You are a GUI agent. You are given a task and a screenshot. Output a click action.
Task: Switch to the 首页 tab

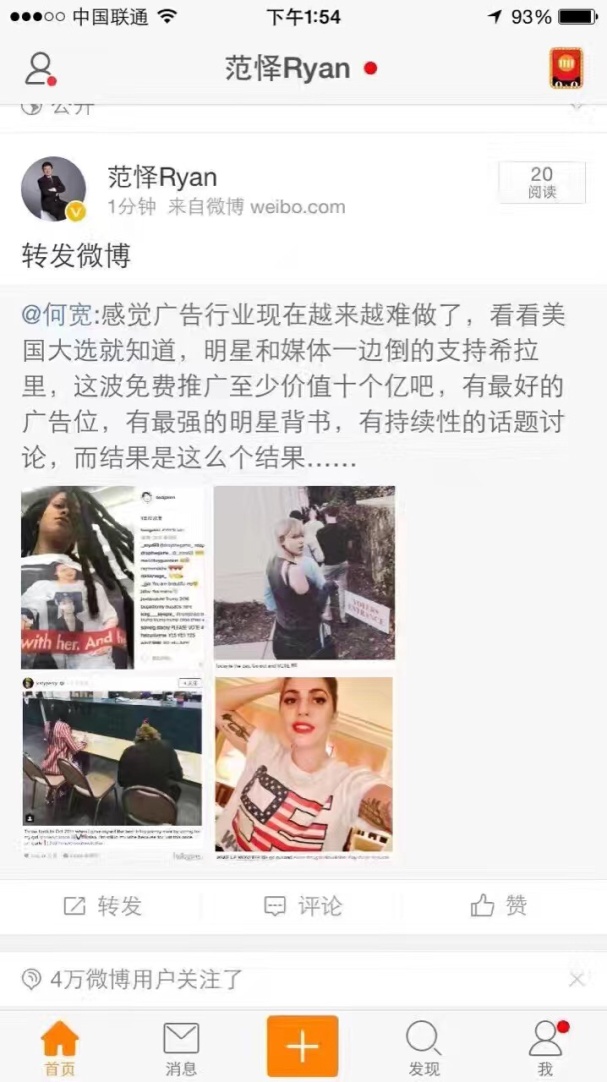[x=59, y=1047]
